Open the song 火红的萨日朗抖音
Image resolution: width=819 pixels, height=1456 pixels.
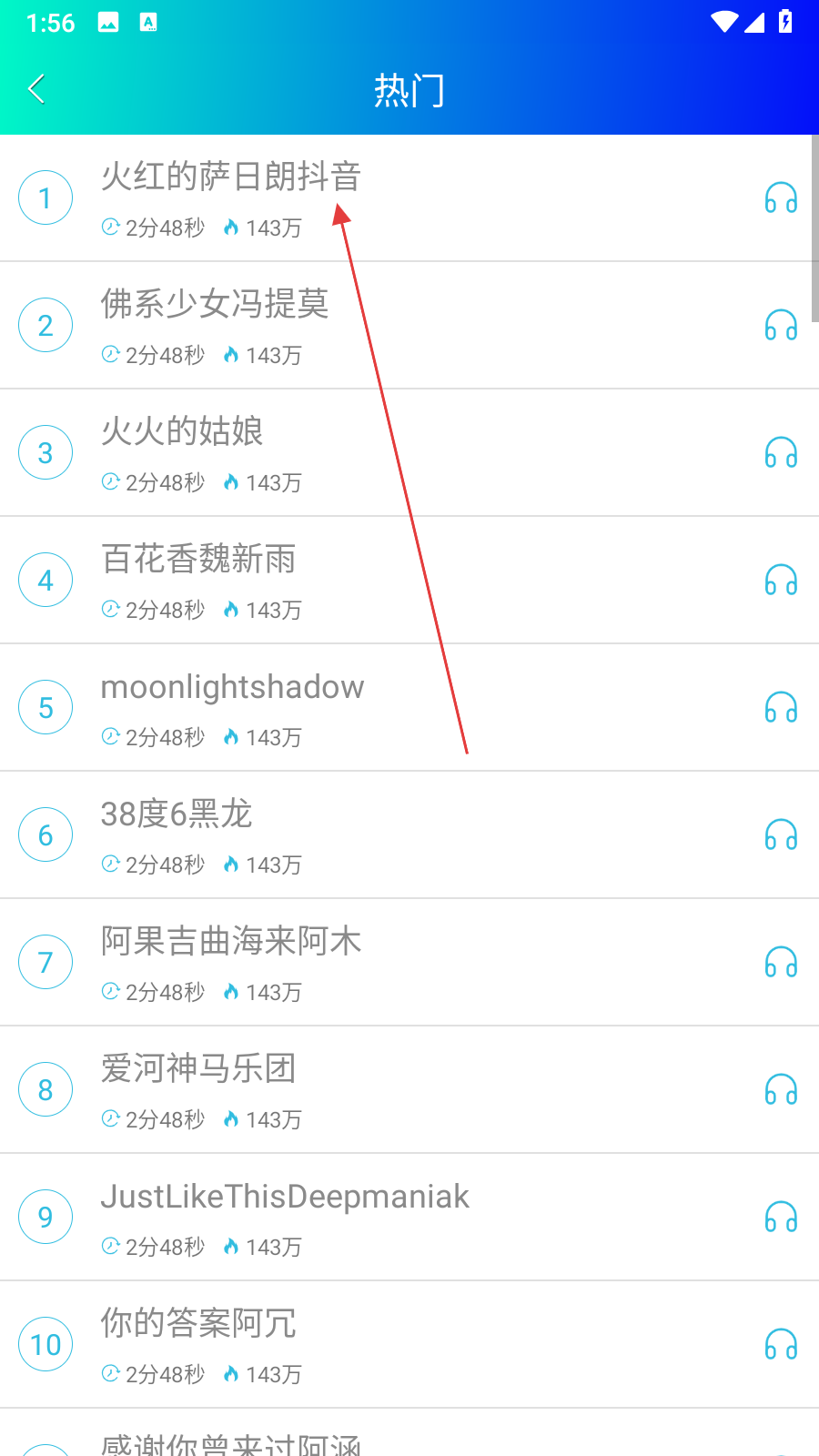point(230,177)
